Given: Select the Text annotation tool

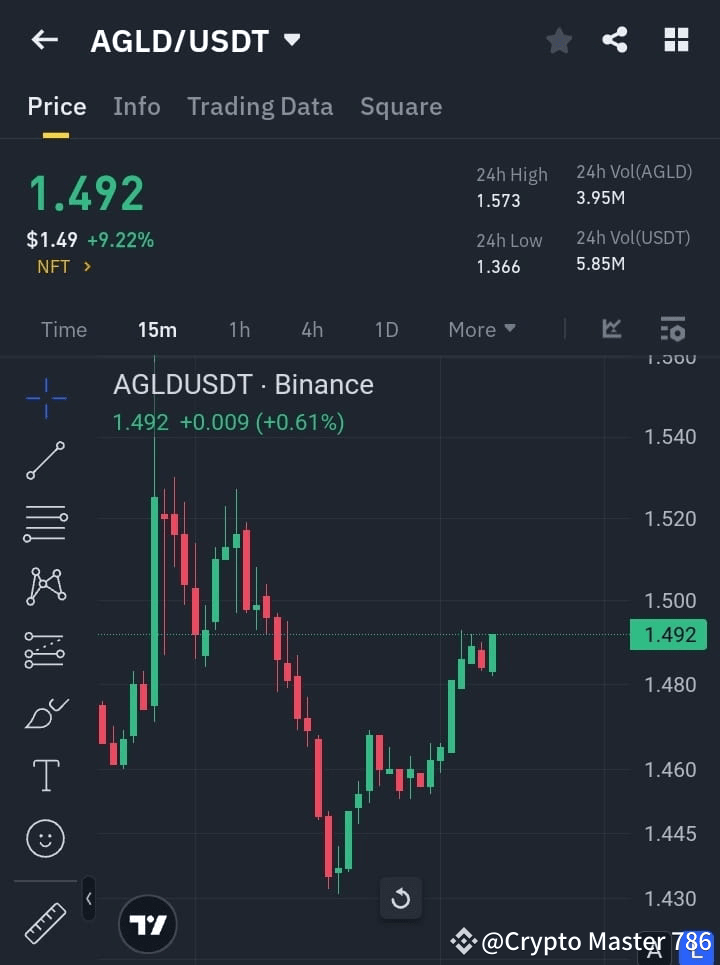Looking at the screenshot, I should pyautogui.click(x=44, y=775).
